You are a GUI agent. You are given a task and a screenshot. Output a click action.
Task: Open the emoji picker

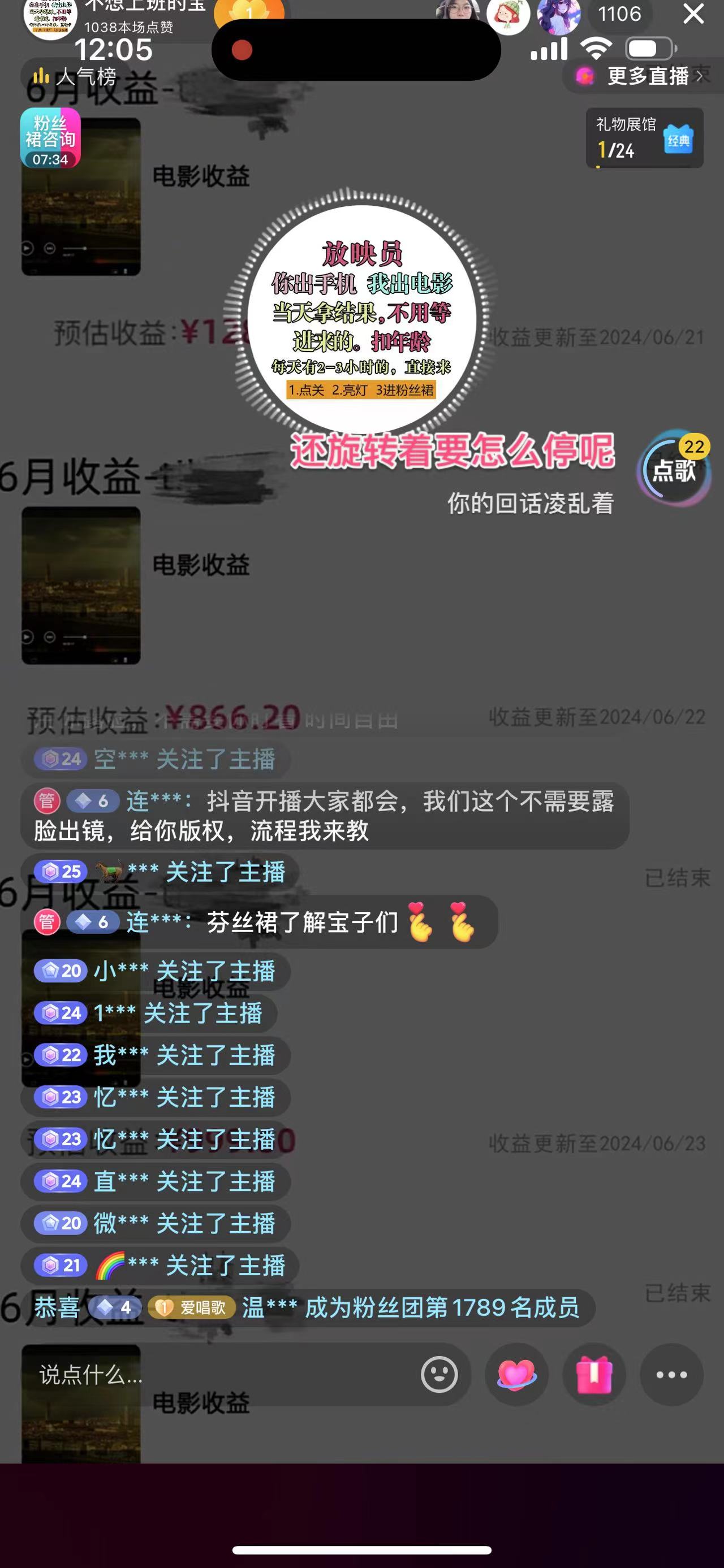point(439,1375)
